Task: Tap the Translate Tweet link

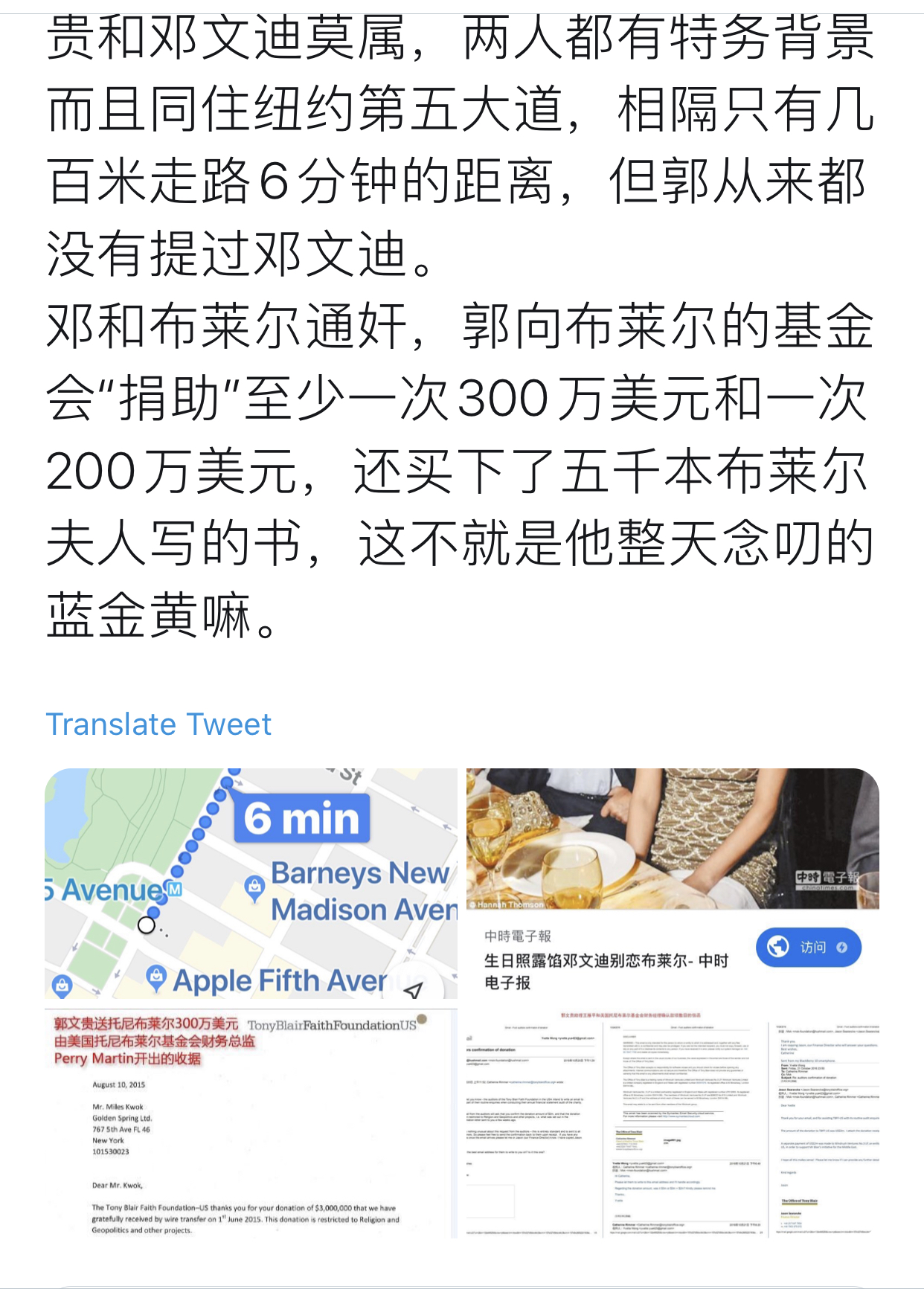Action: click(158, 724)
